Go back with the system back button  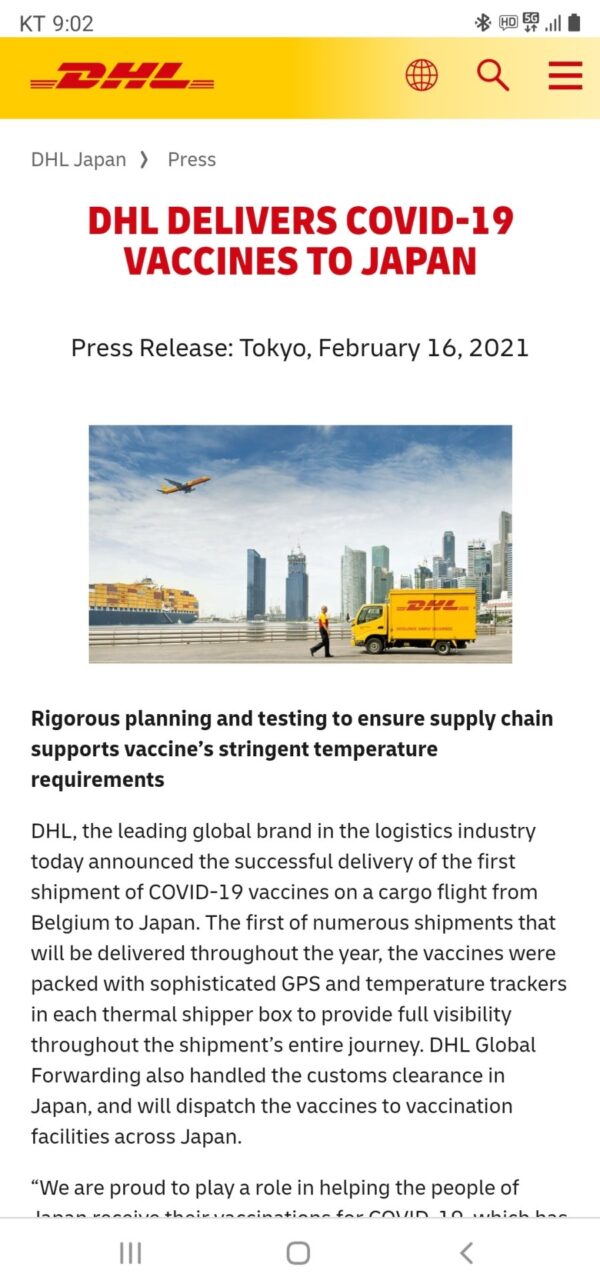(x=466, y=1252)
